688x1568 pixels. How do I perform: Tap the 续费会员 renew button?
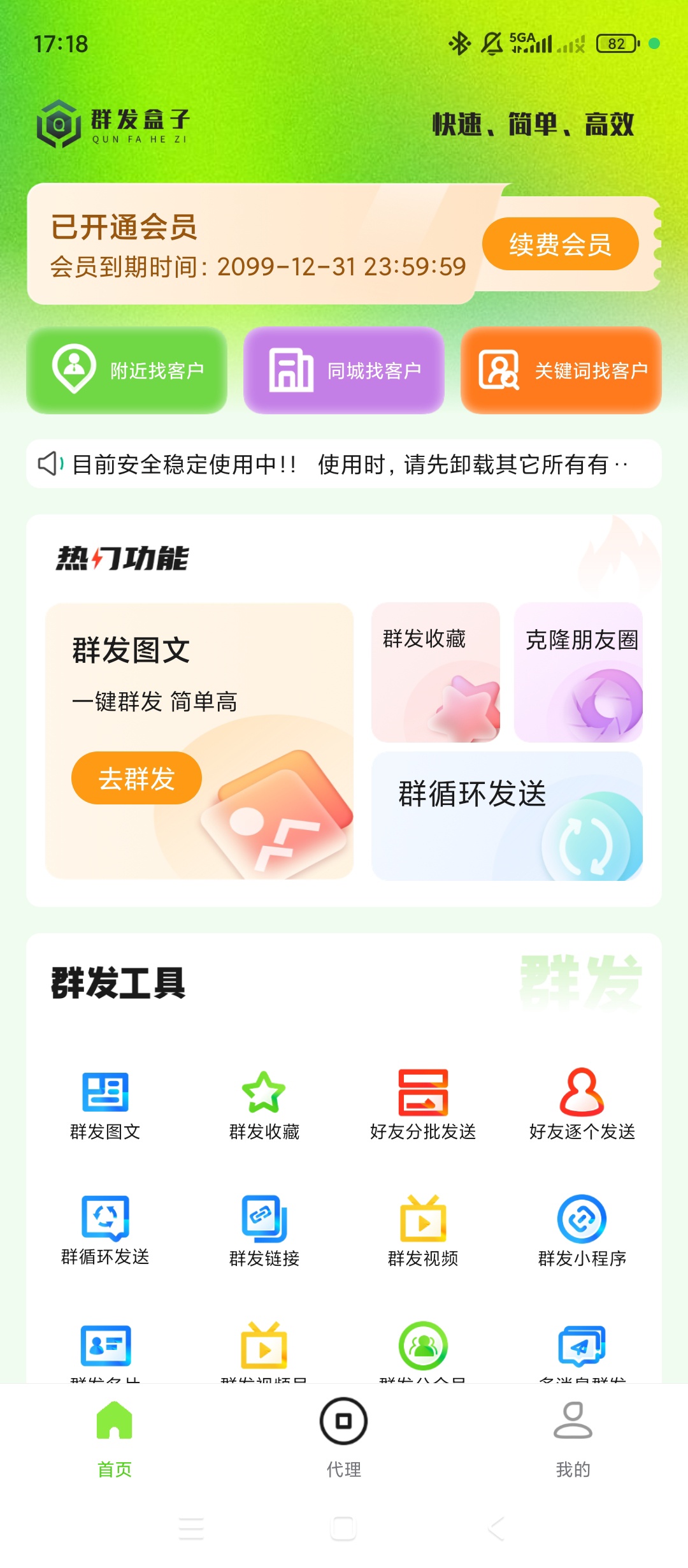pyautogui.click(x=560, y=244)
